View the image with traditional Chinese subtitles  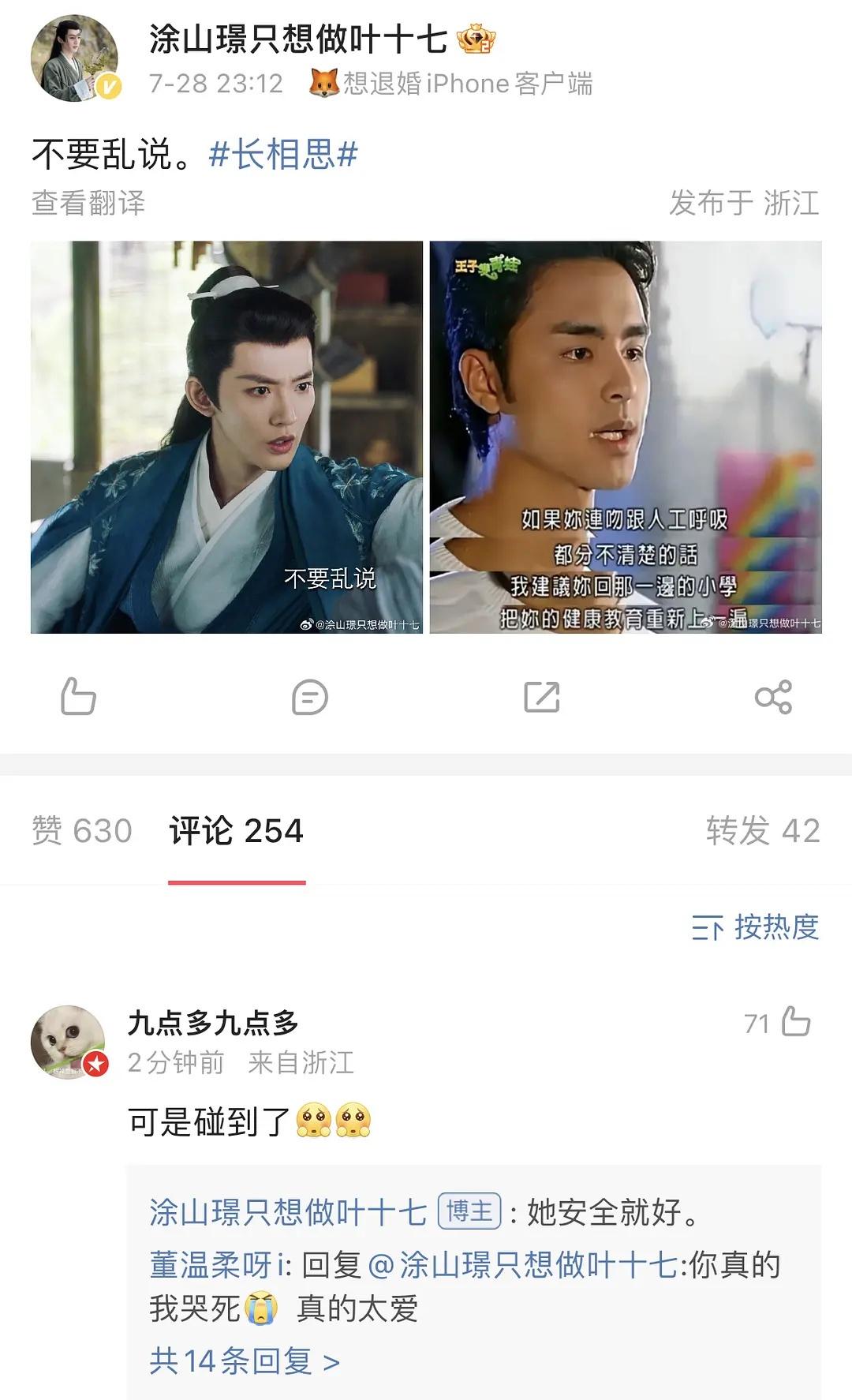click(x=626, y=436)
